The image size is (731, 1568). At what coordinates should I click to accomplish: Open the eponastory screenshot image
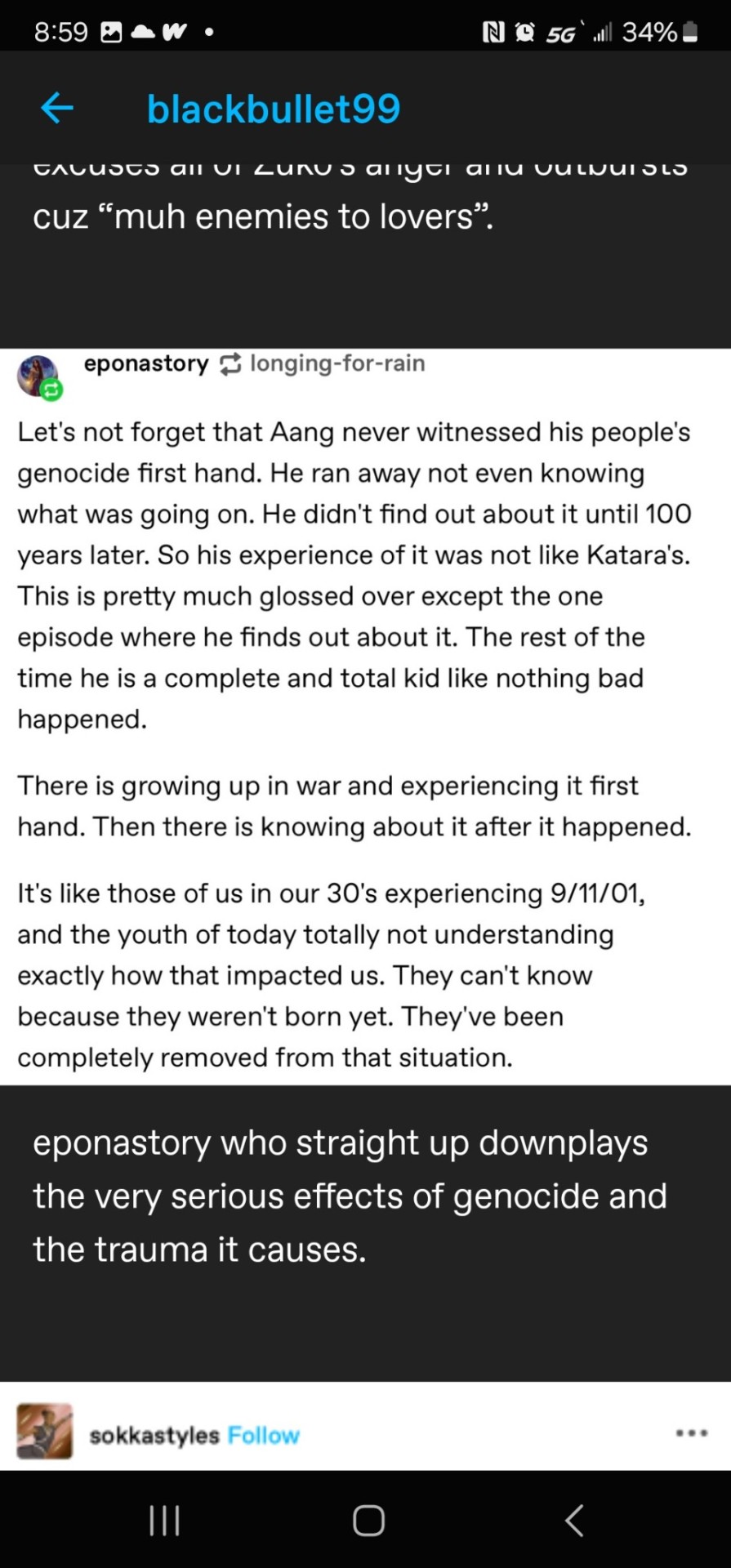365,717
